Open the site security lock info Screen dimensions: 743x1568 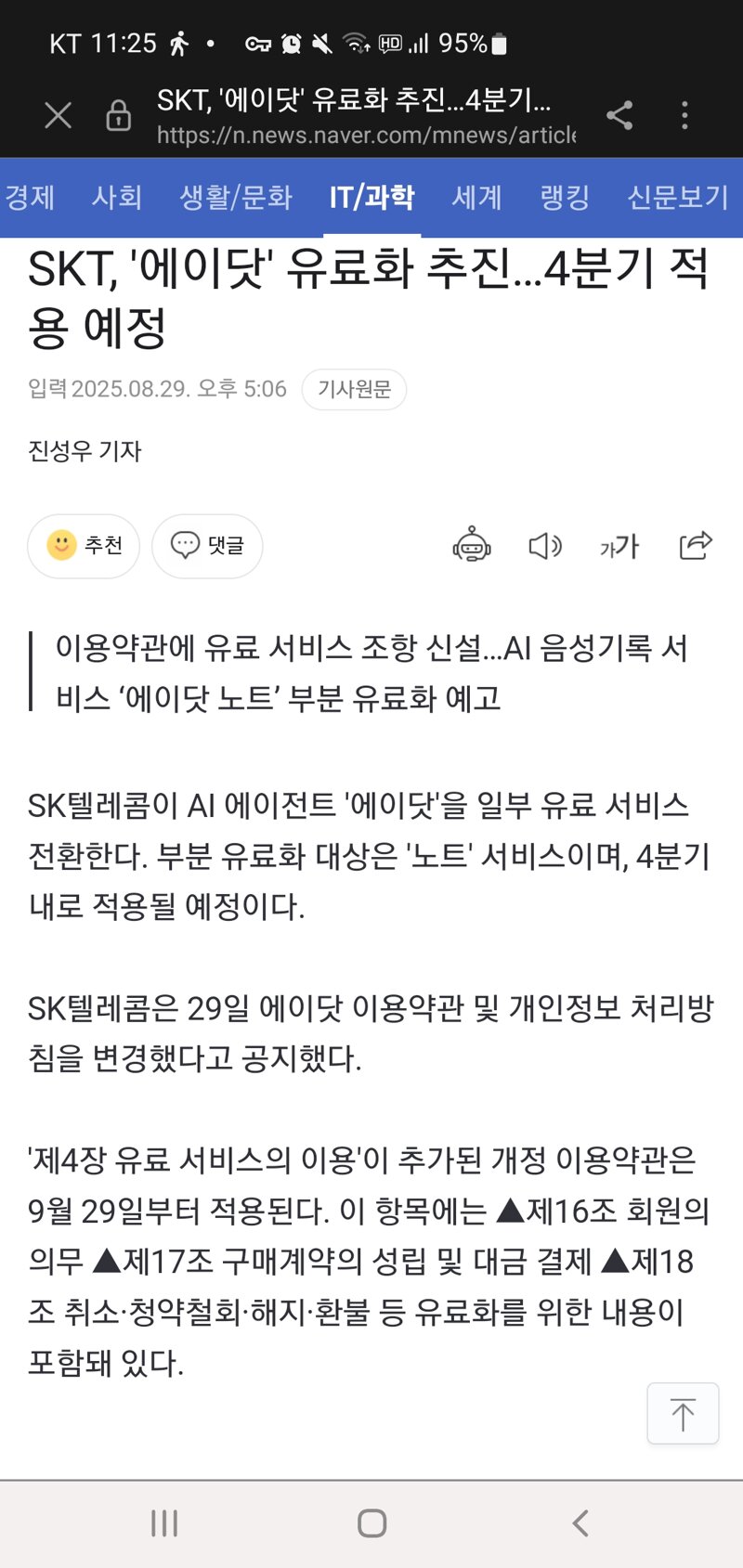[119, 116]
